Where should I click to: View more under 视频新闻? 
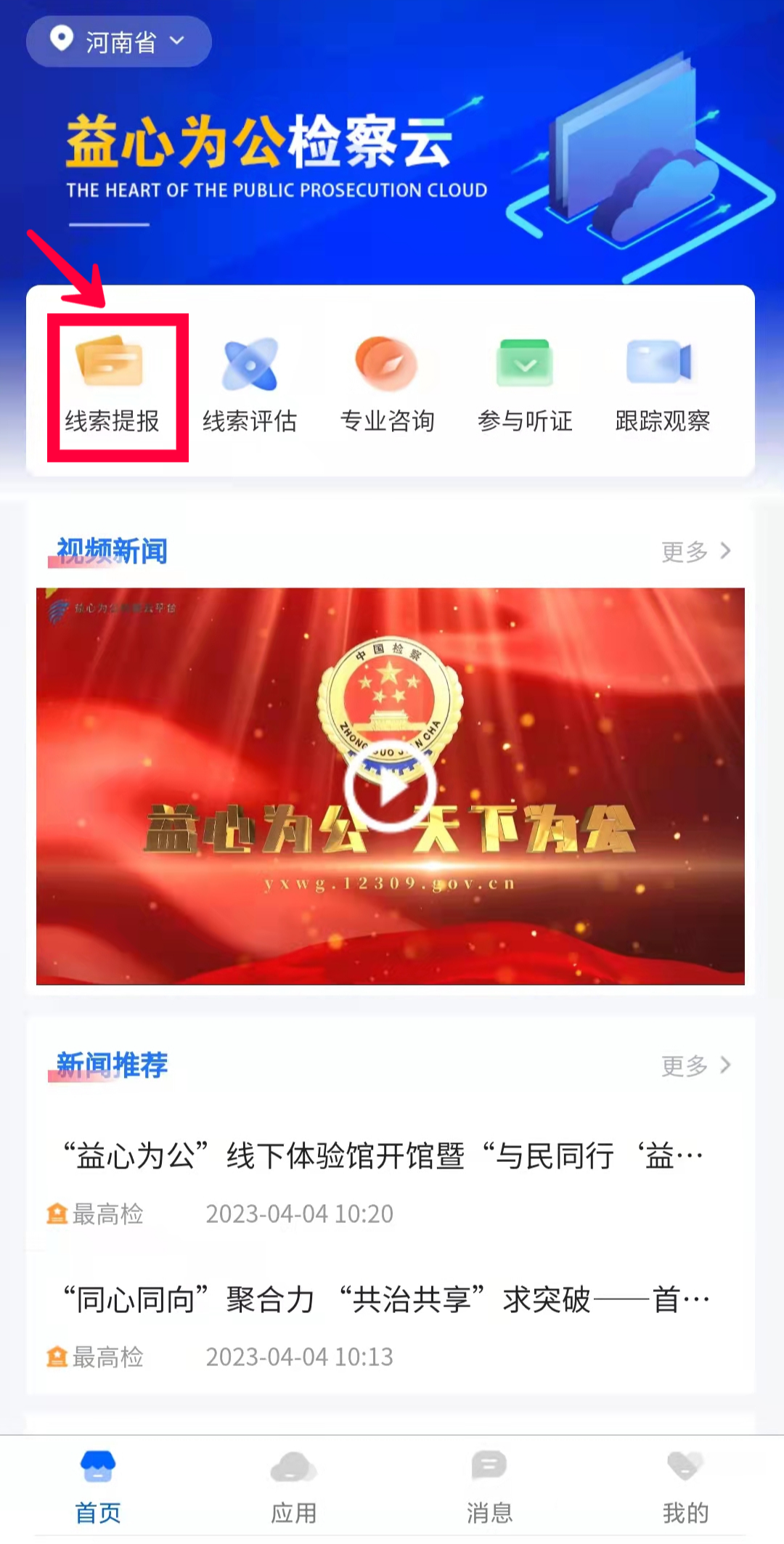695,552
